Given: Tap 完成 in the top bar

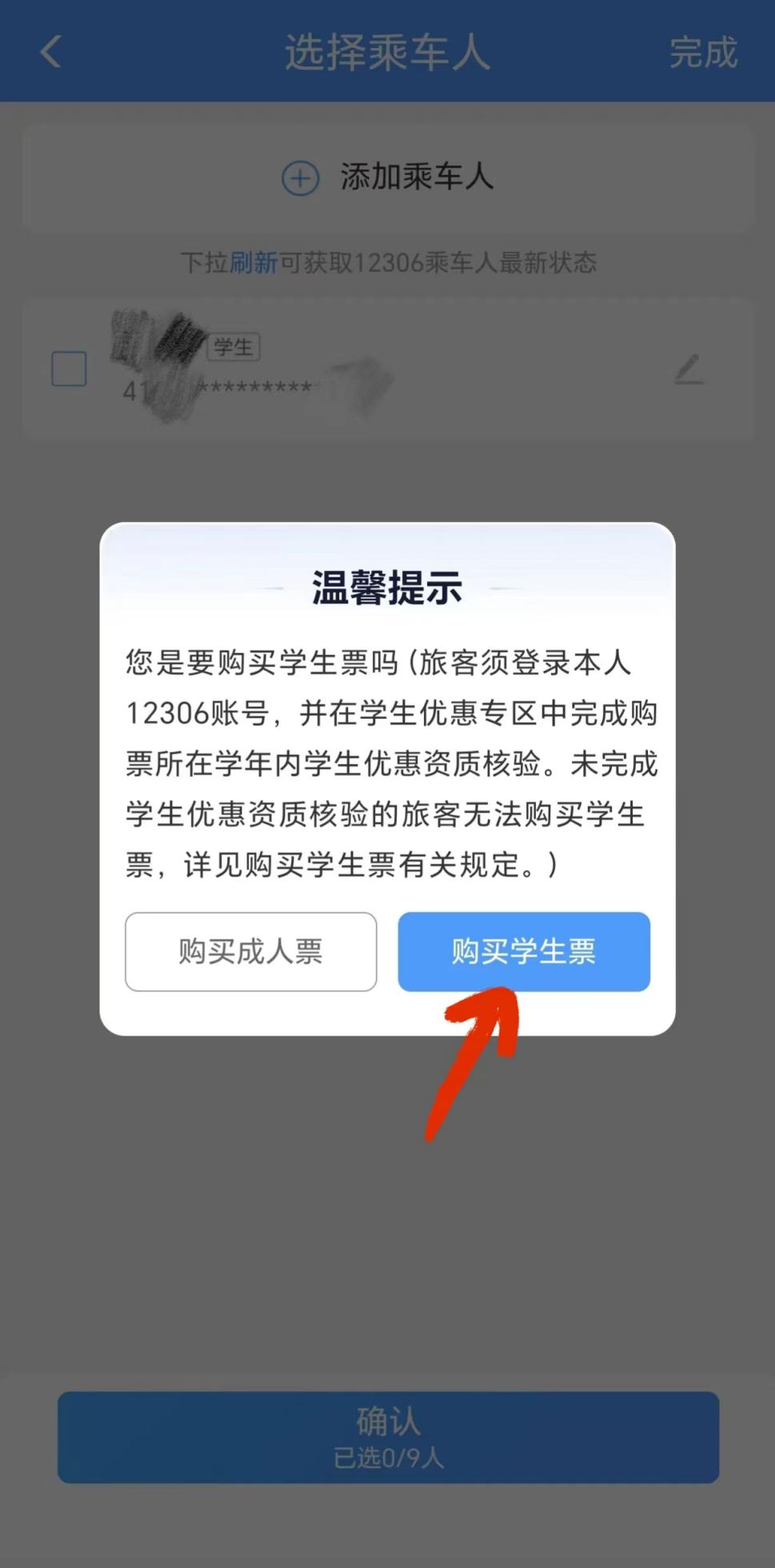Looking at the screenshot, I should tap(703, 53).
